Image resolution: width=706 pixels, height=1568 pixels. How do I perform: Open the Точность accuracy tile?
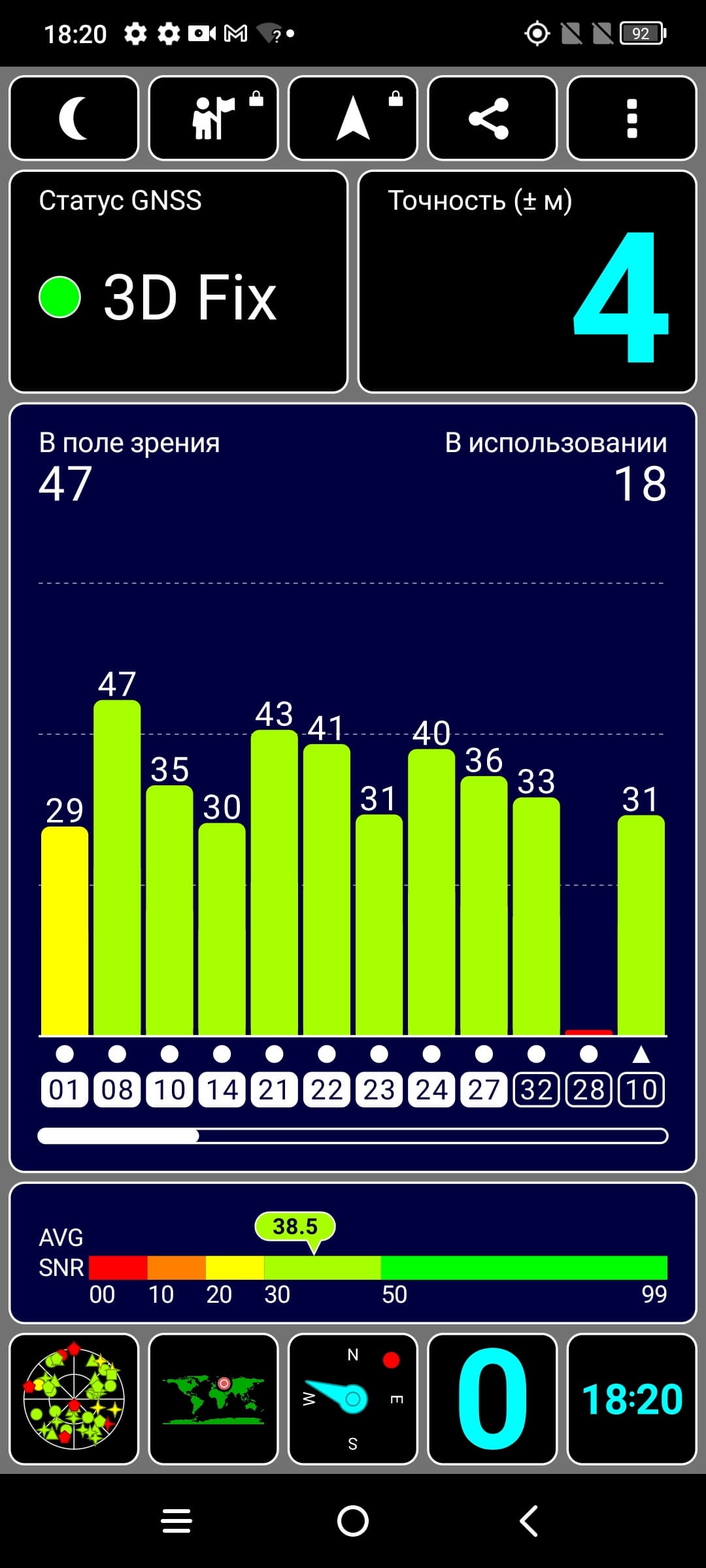point(527,282)
